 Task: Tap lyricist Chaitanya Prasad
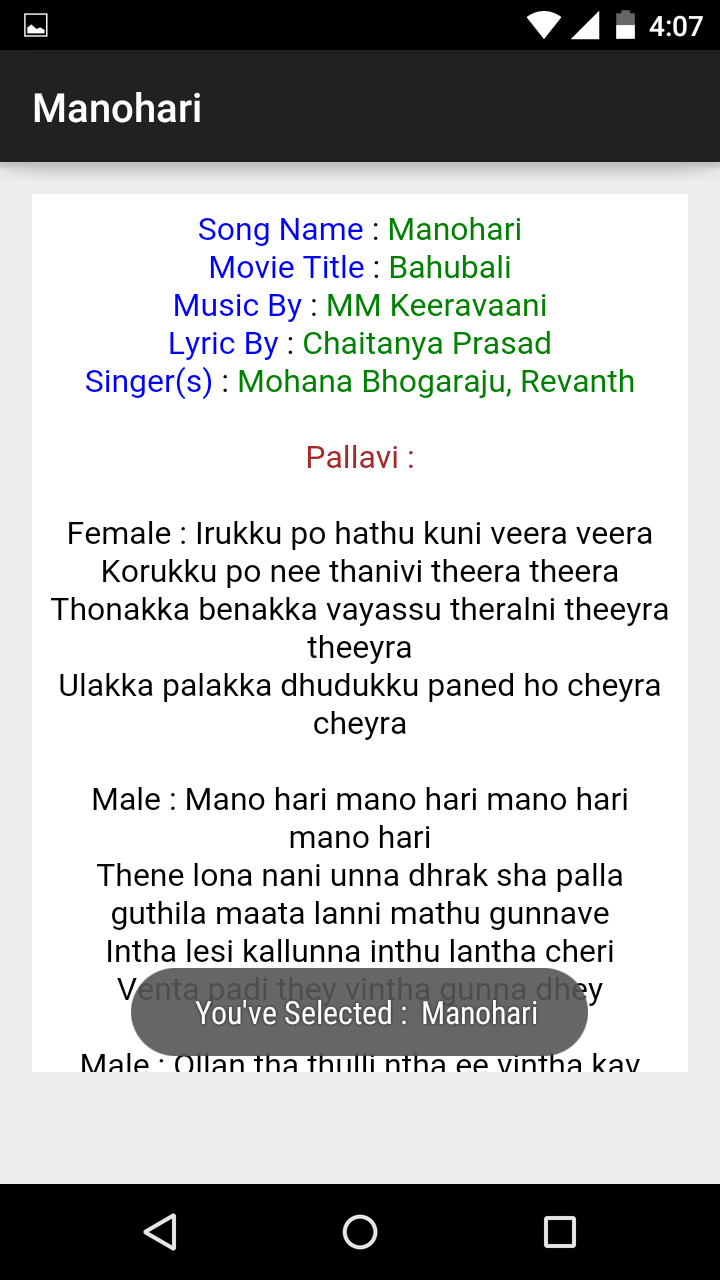click(428, 343)
